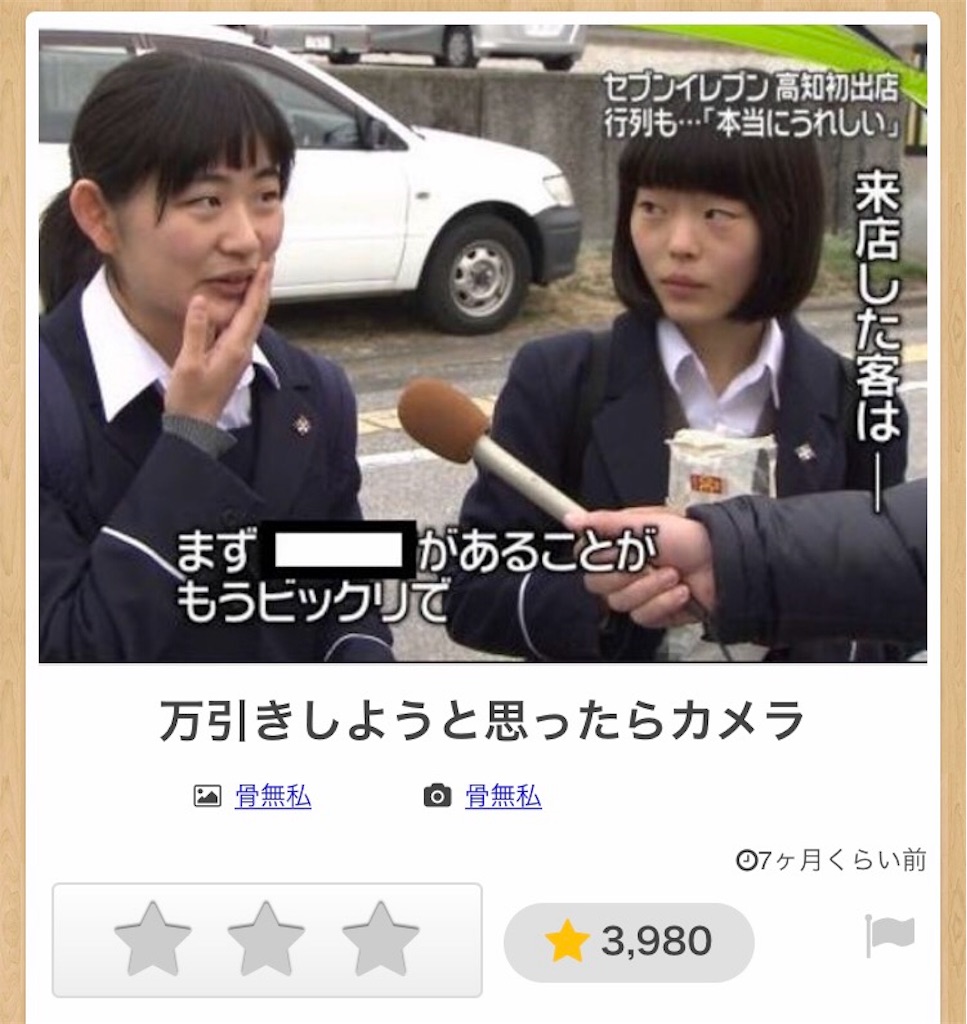Give this post a two-star rating
967x1024 pixels.
[266, 940]
